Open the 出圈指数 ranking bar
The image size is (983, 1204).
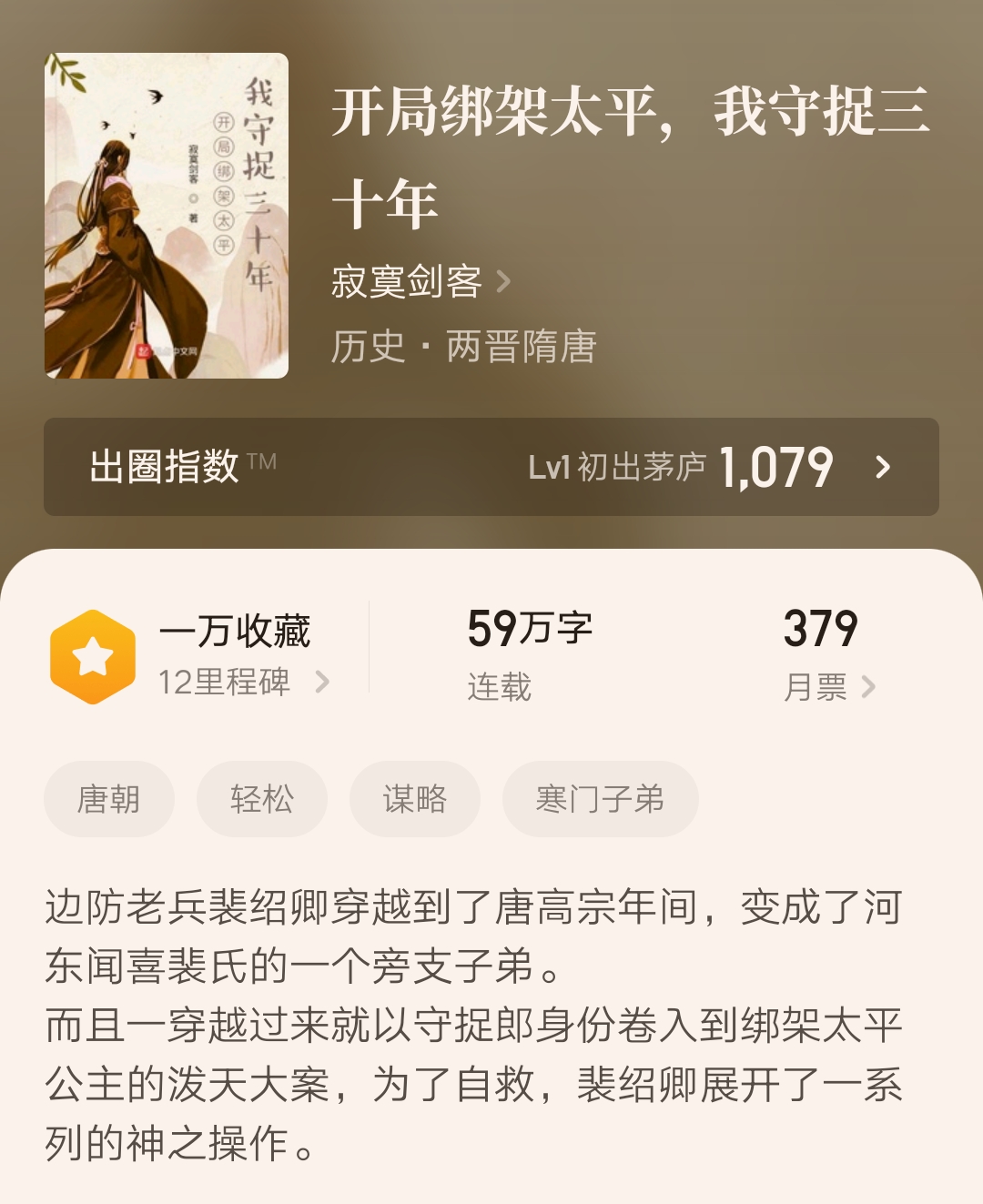[491, 467]
